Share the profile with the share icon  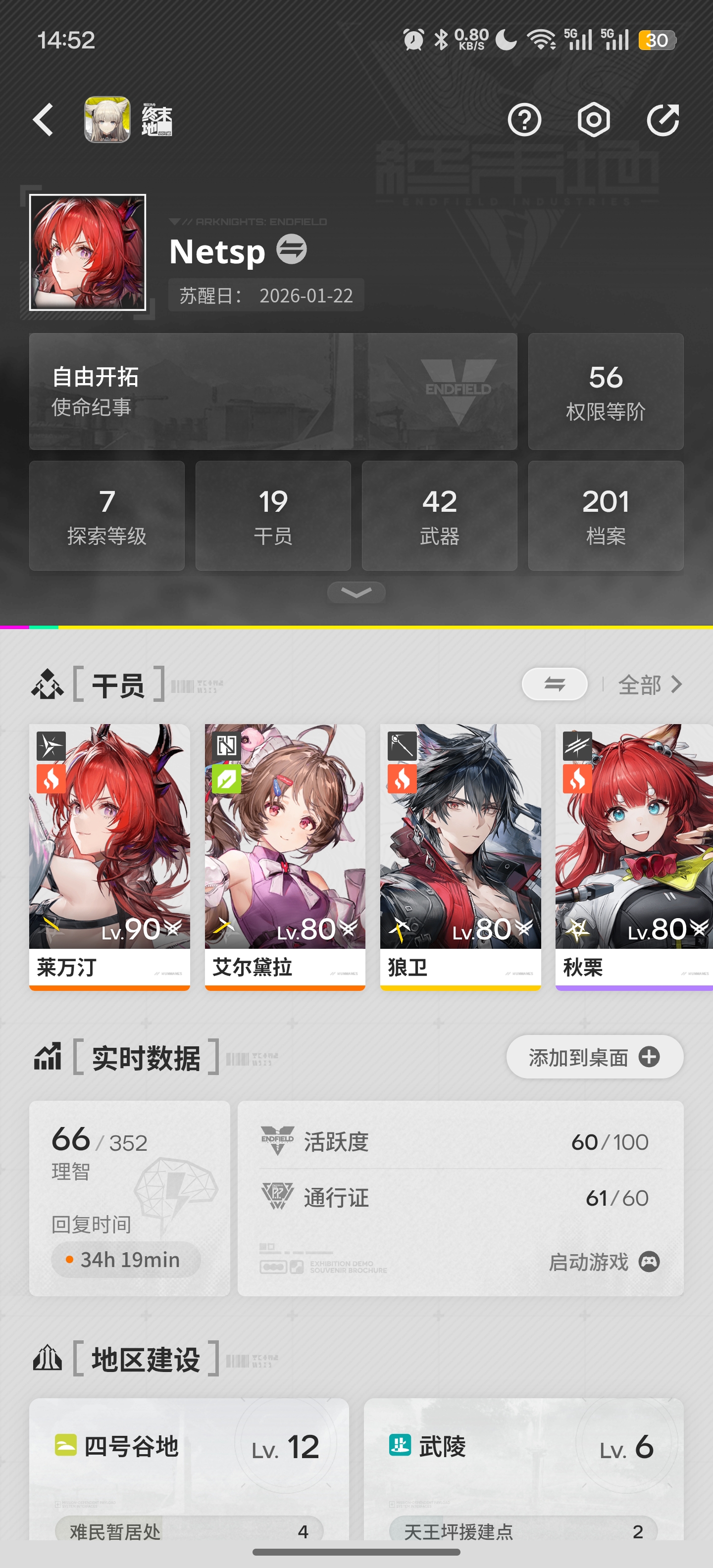point(662,119)
